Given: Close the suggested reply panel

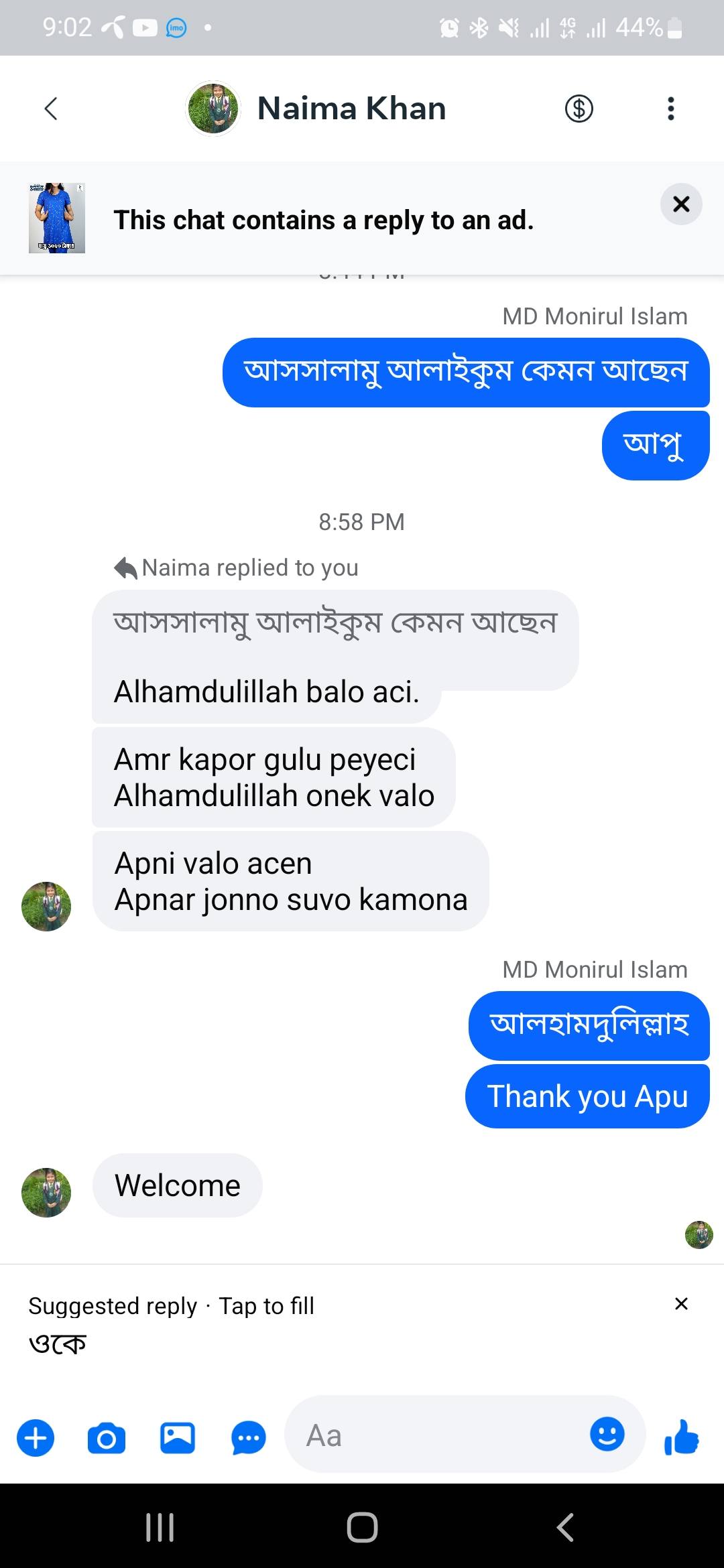Looking at the screenshot, I should point(681,1303).
